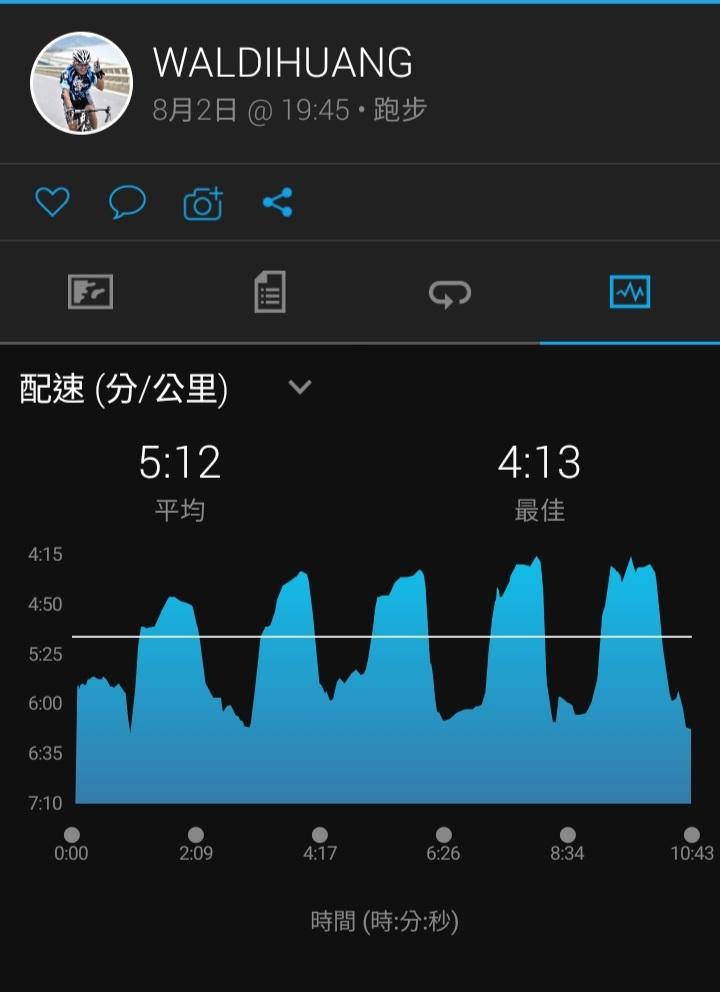This screenshot has width=720, height=992.
Task: Expand the 配速 chart type dropdown
Action: pyautogui.click(x=299, y=387)
